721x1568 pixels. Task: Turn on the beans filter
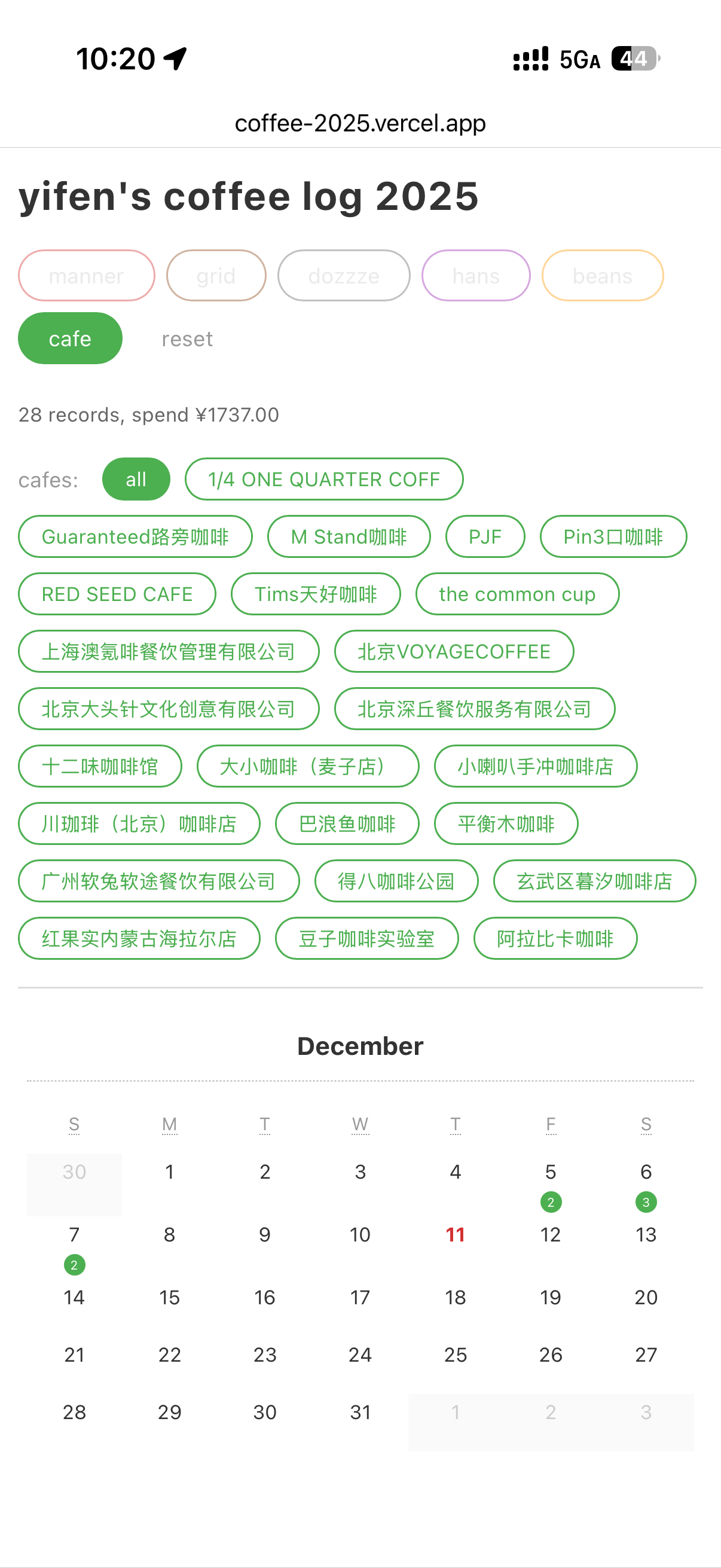(603, 276)
